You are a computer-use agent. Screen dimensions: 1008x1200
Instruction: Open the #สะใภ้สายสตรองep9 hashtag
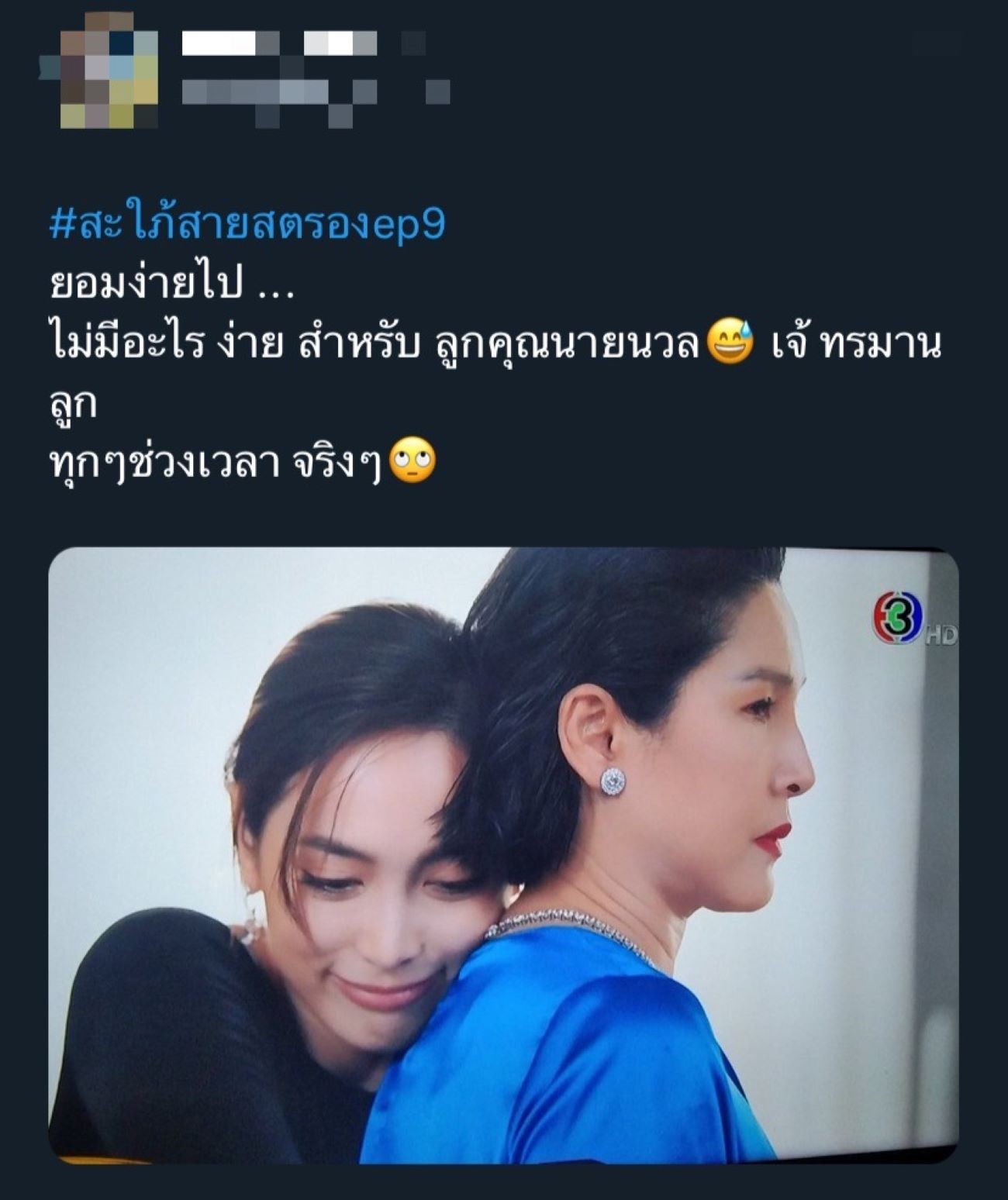[x=247, y=226]
